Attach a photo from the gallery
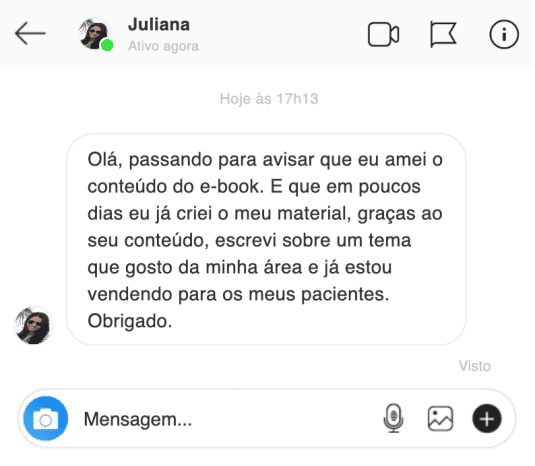Screen dimensions: 535x466 coord(440,419)
